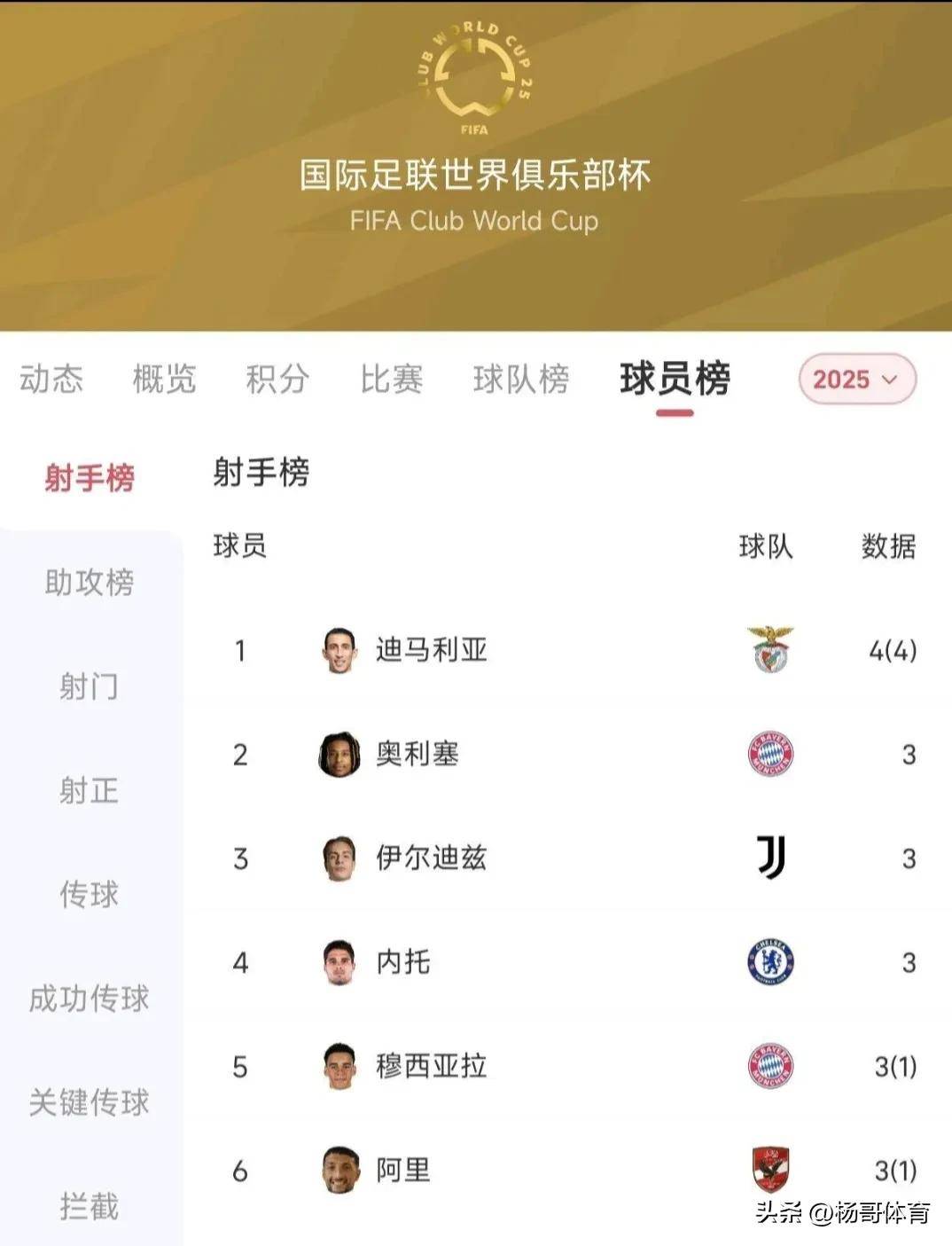The height and width of the screenshot is (1246, 952).
Task: Switch to the 概览 tab
Action: pyautogui.click(x=164, y=380)
